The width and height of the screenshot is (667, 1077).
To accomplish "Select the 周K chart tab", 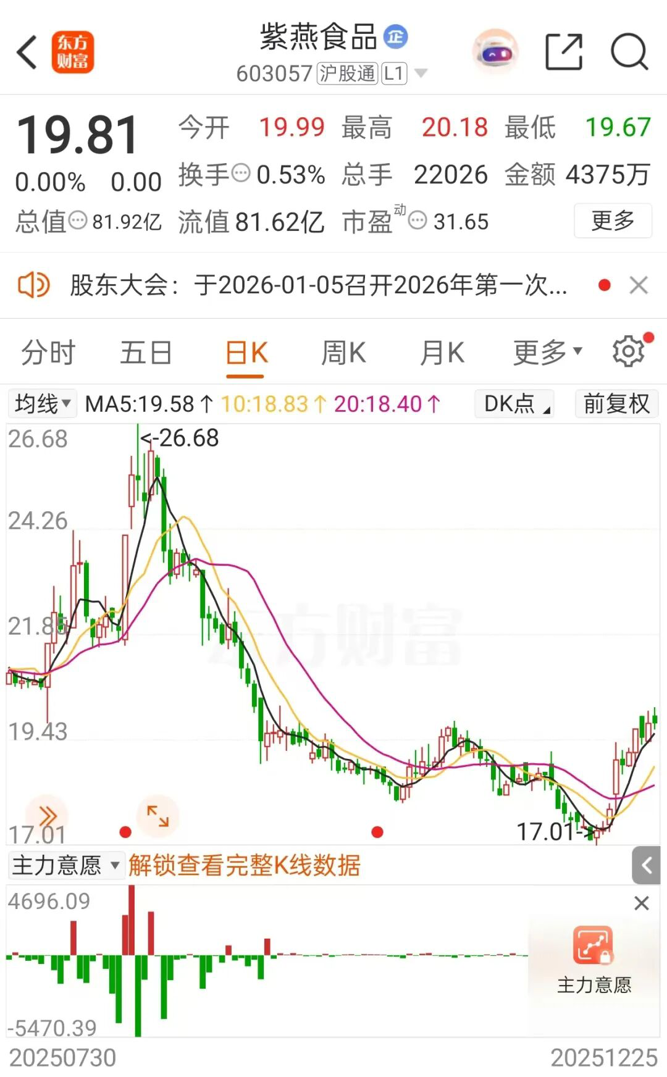I will (343, 352).
